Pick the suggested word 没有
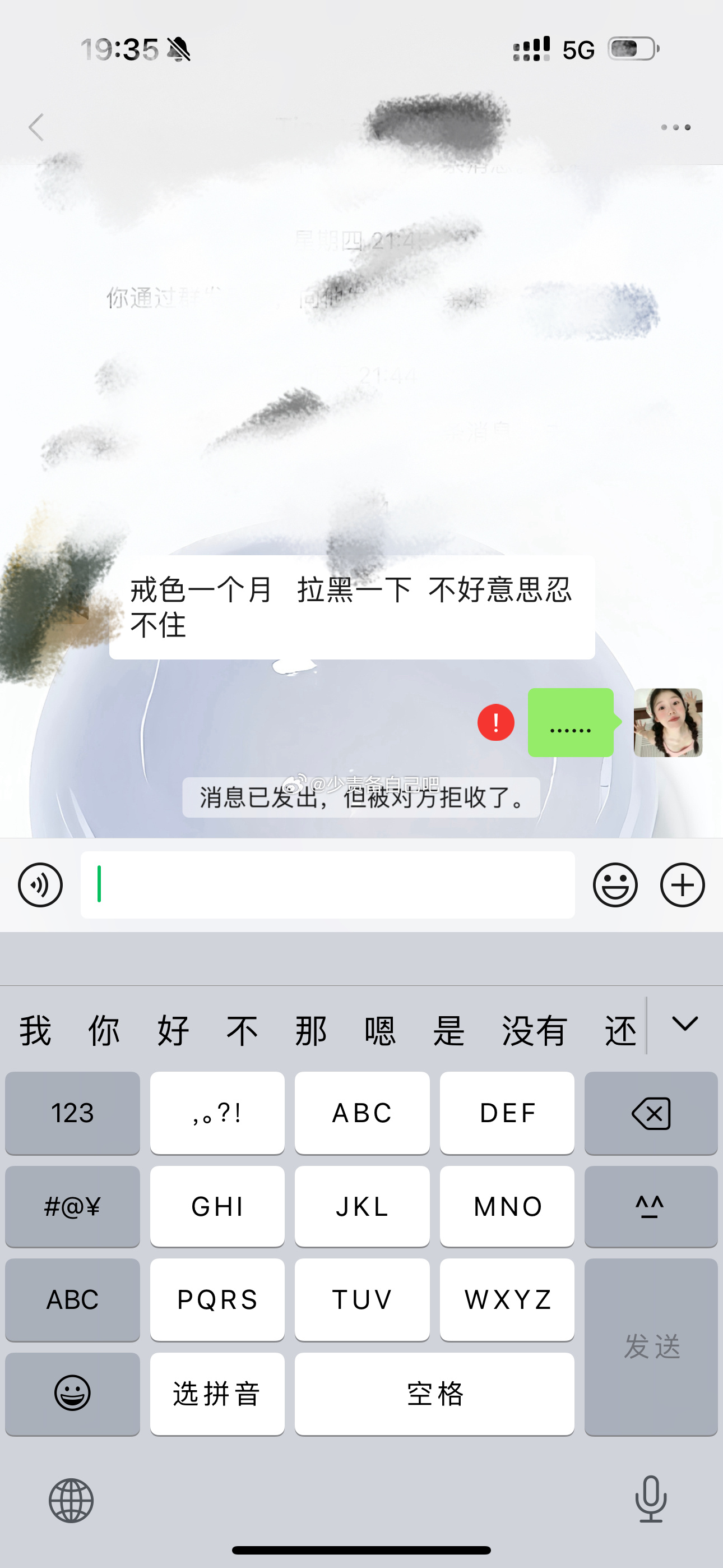723x1568 pixels. pyautogui.click(x=534, y=1031)
